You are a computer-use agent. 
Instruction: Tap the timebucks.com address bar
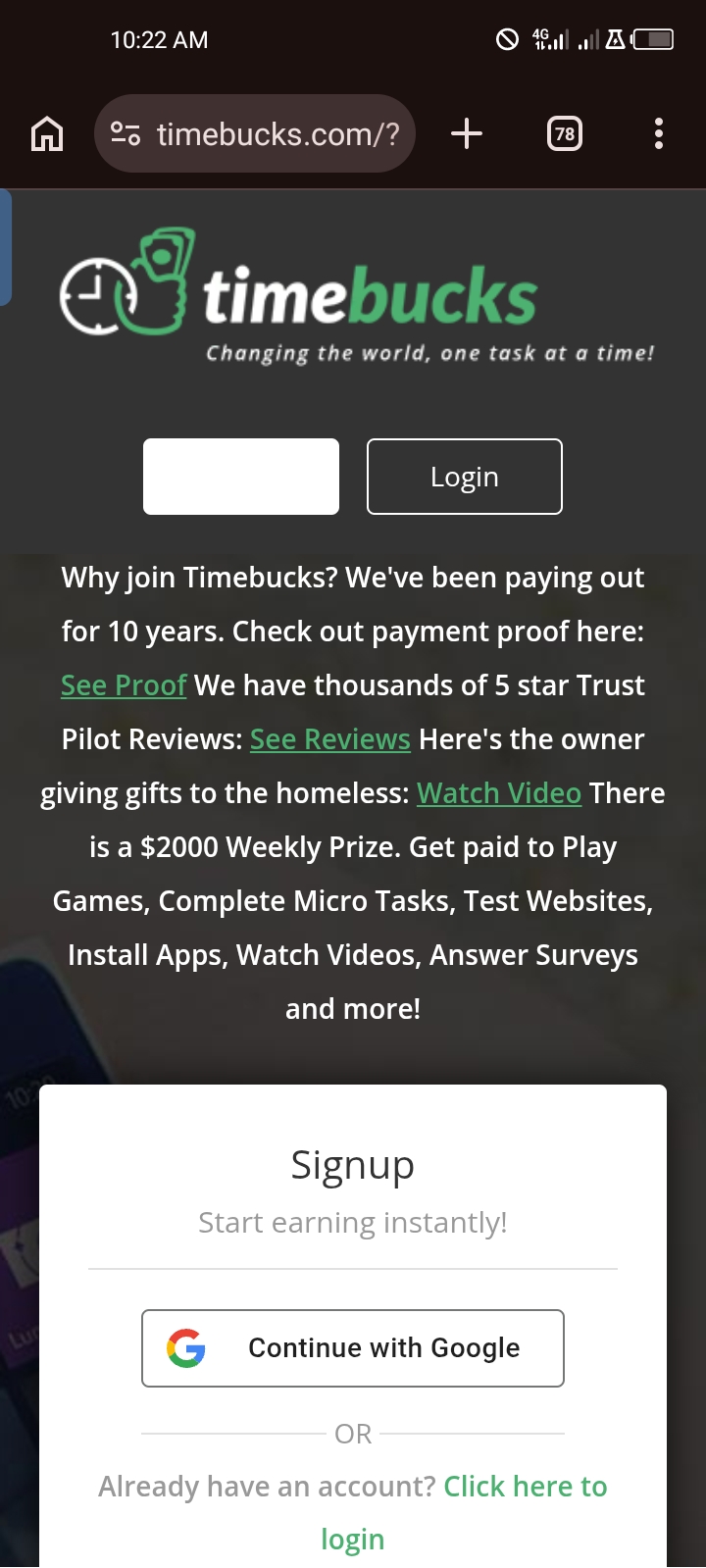(277, 133)
